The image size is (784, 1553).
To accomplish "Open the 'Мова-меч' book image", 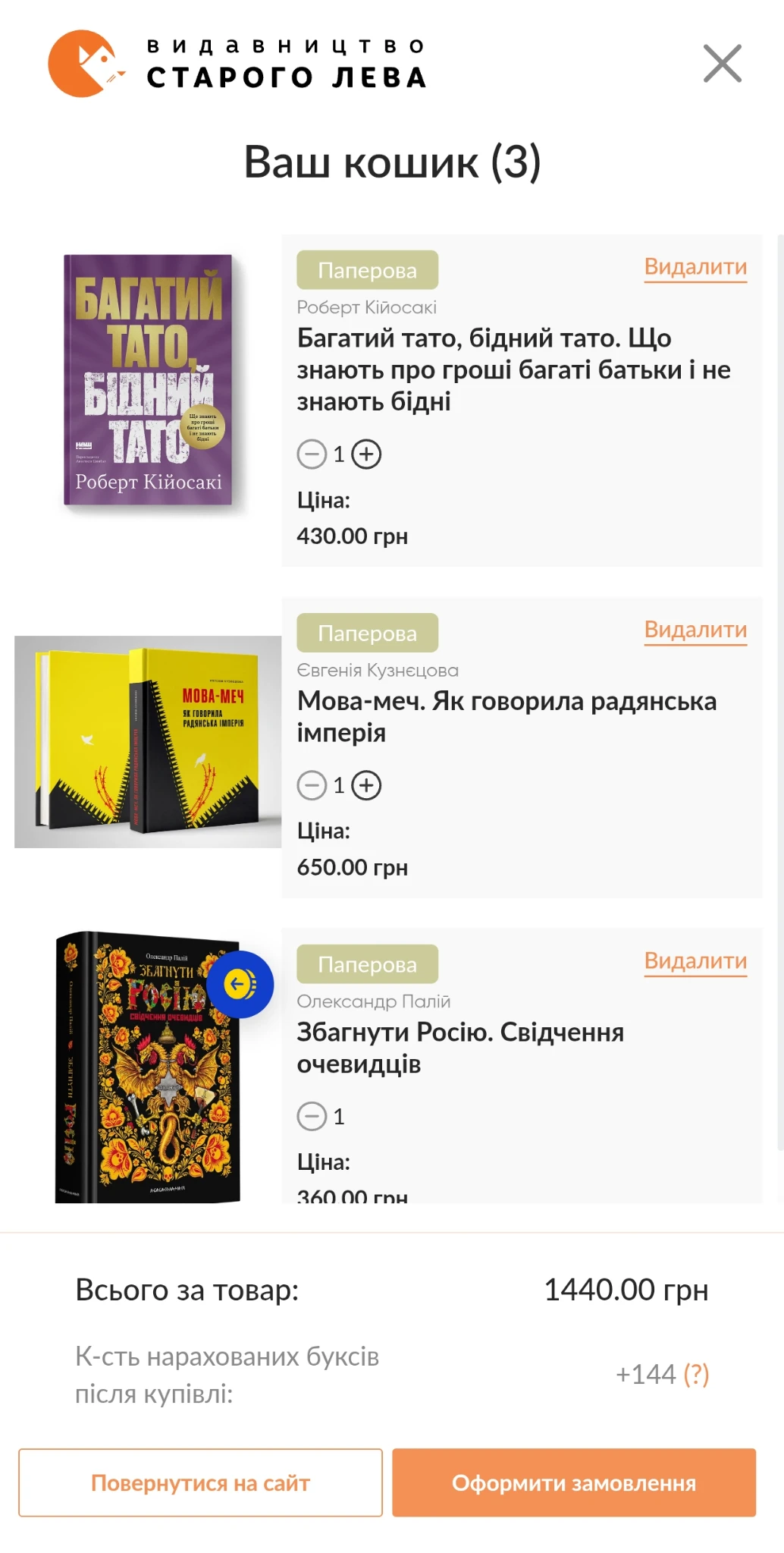I will pyautogui.click(x=148, y=741).
